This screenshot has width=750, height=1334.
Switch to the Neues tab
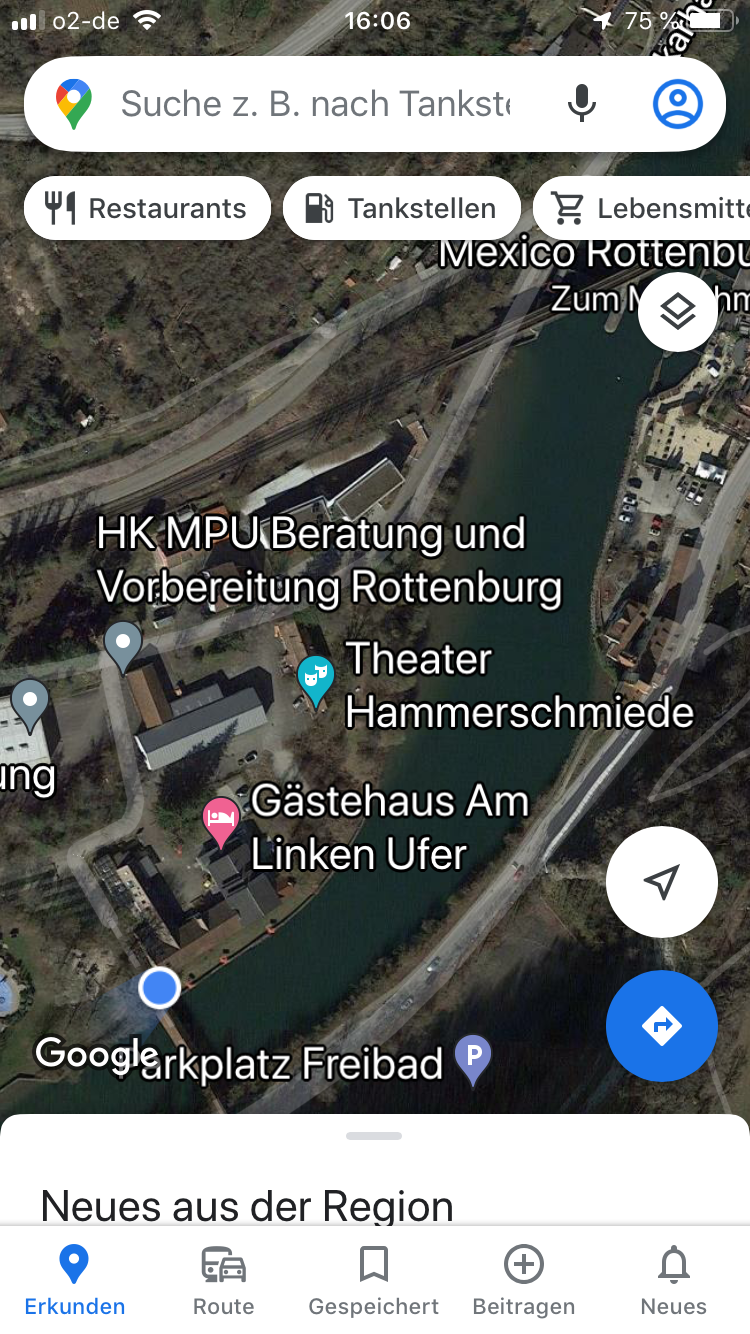coord(674,1281)
